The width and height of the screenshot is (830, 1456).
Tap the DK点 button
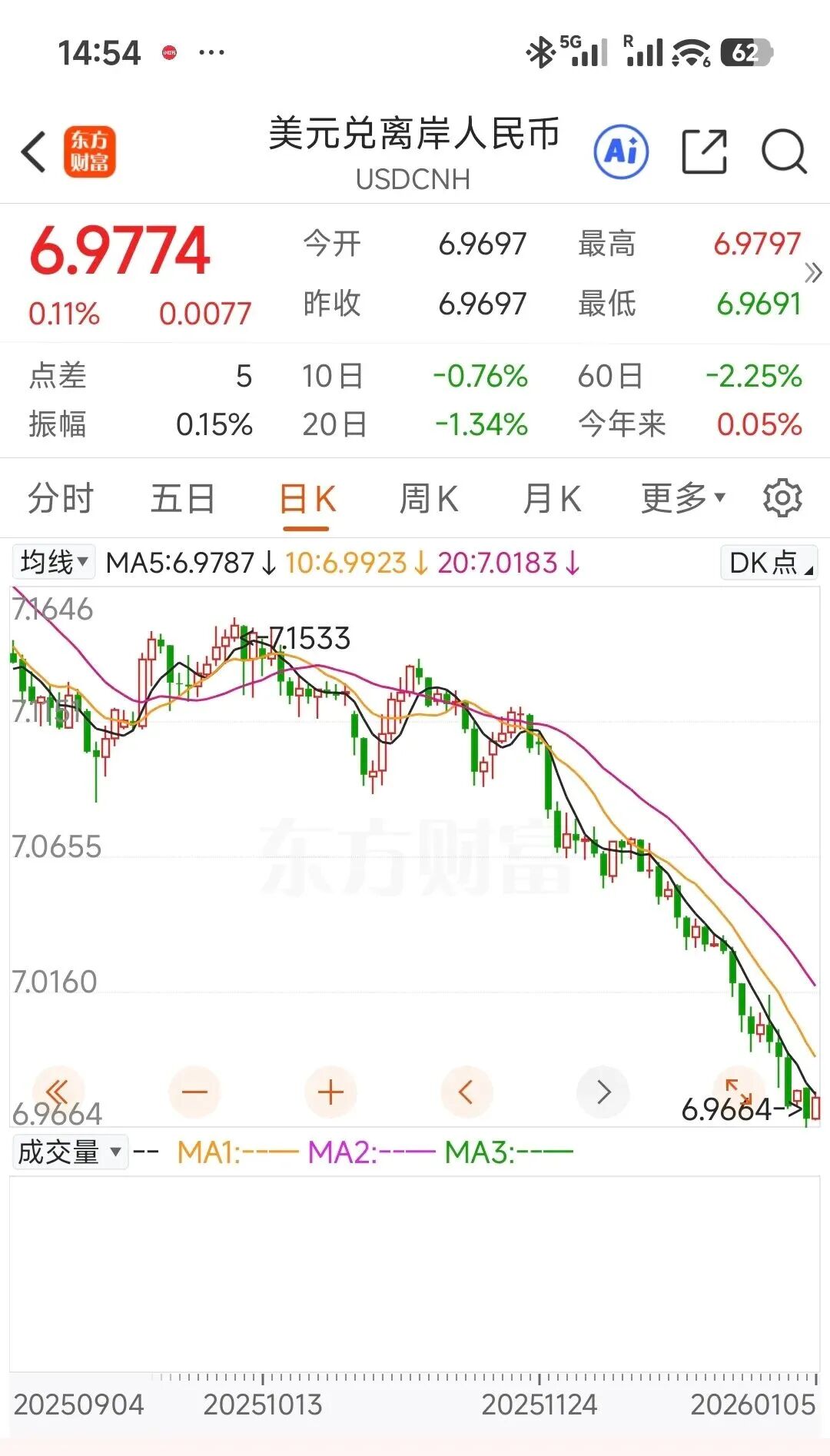[x=769, y=563]
